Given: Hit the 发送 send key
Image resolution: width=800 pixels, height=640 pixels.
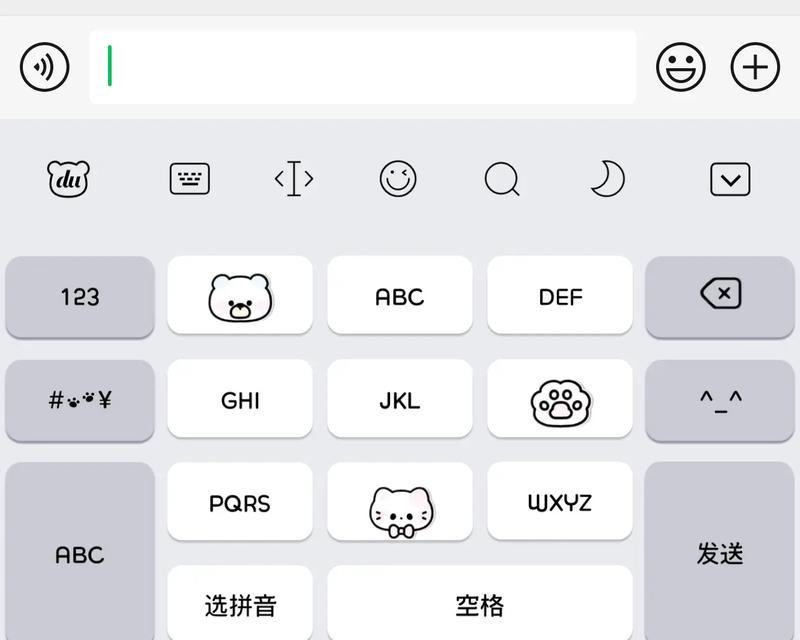Looking at the screenshot, I should (721, 552).
